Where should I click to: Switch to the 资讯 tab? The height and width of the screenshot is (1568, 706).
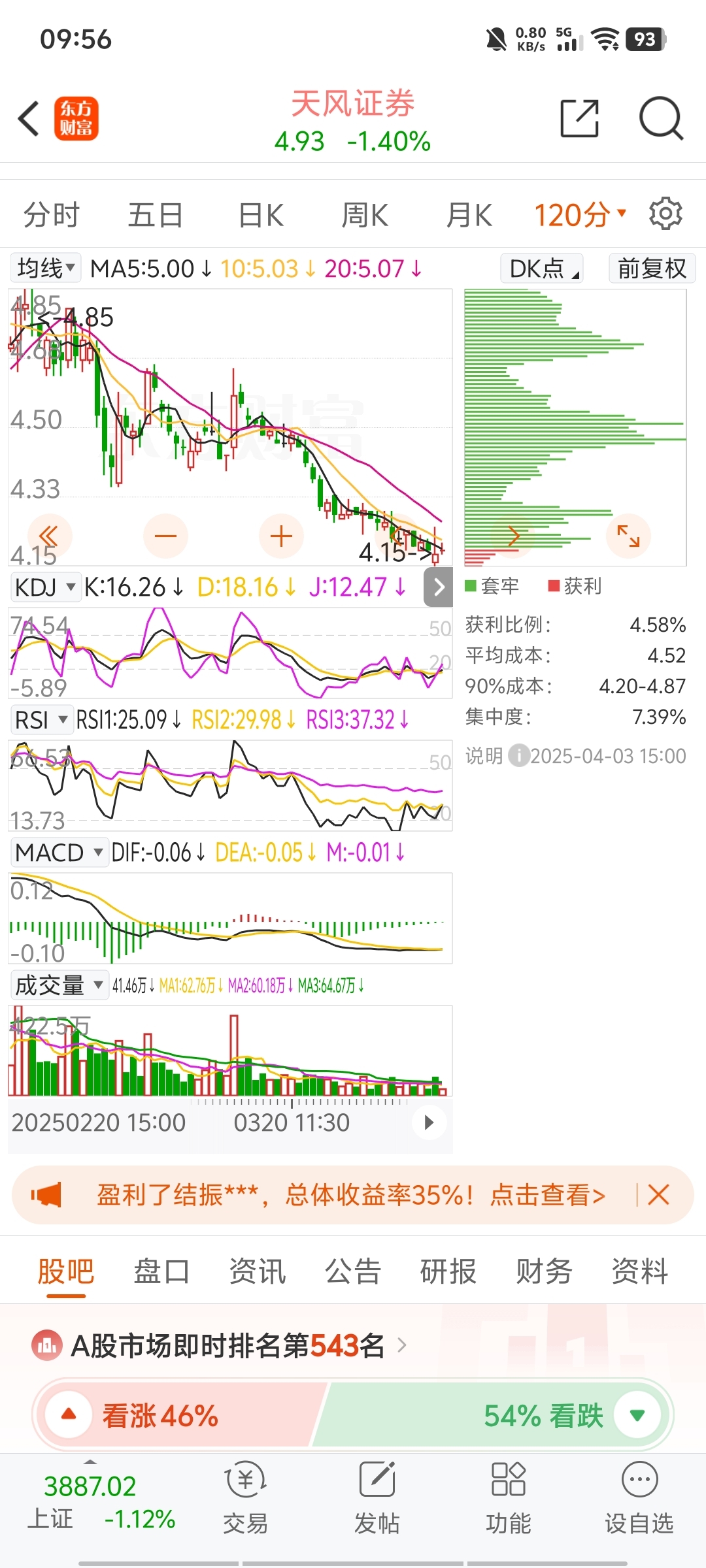coord(257,1271)
